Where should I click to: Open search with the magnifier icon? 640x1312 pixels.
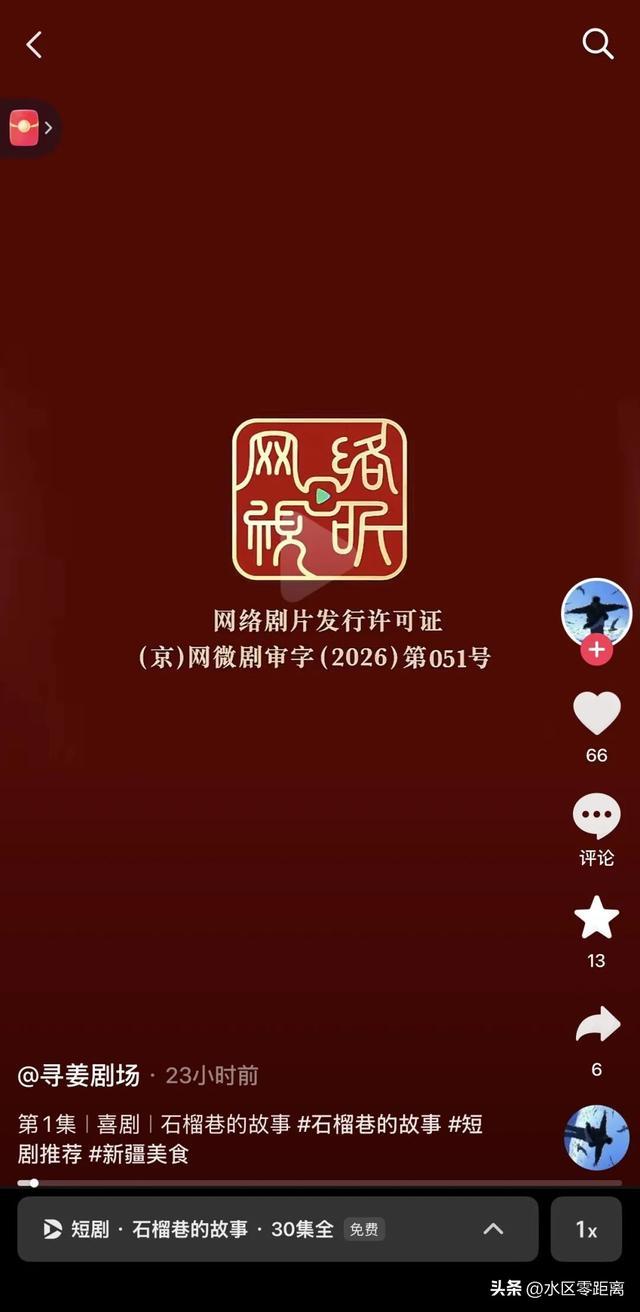coord(597,43)
